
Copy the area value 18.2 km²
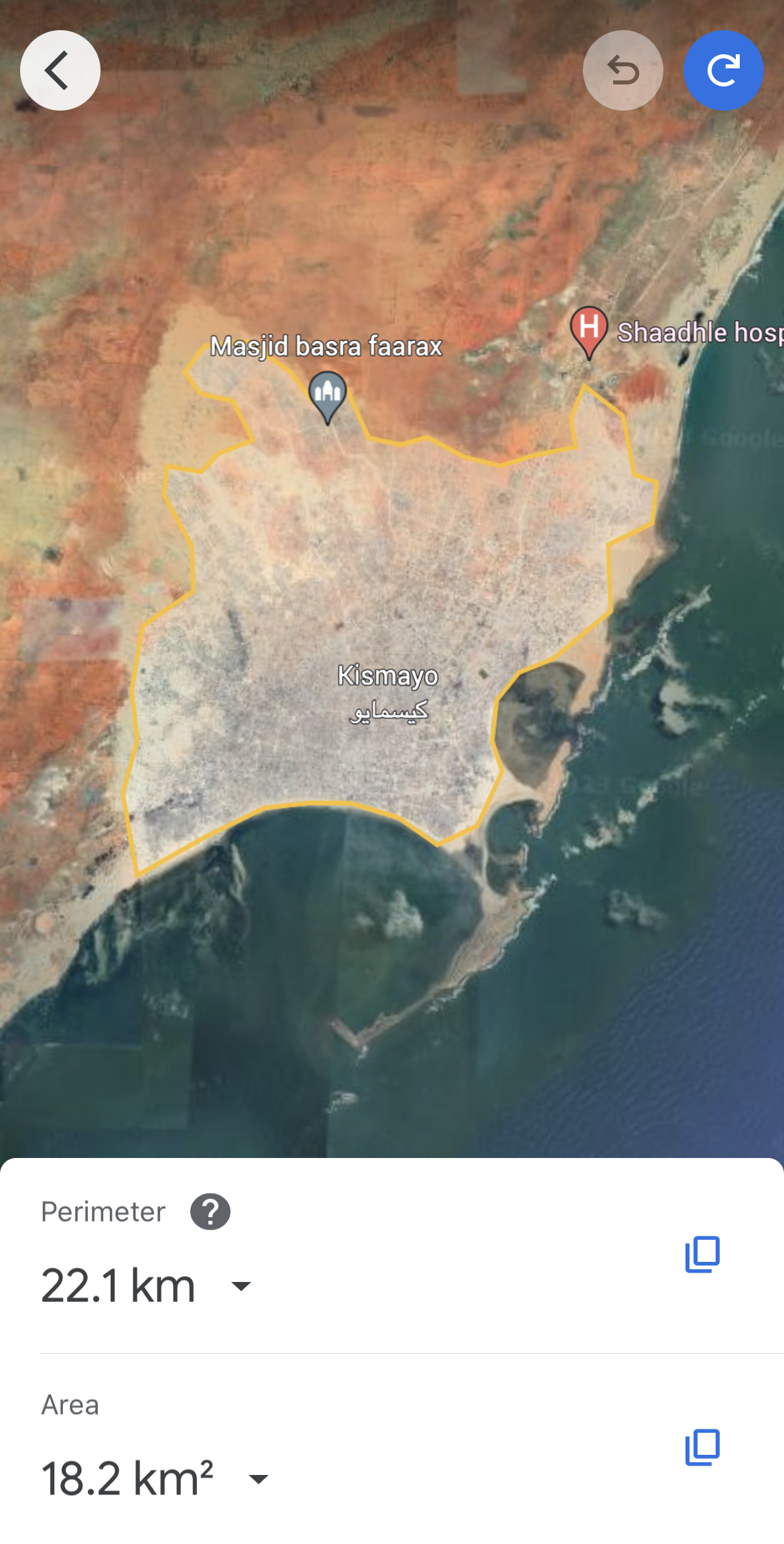[702, 1447]
